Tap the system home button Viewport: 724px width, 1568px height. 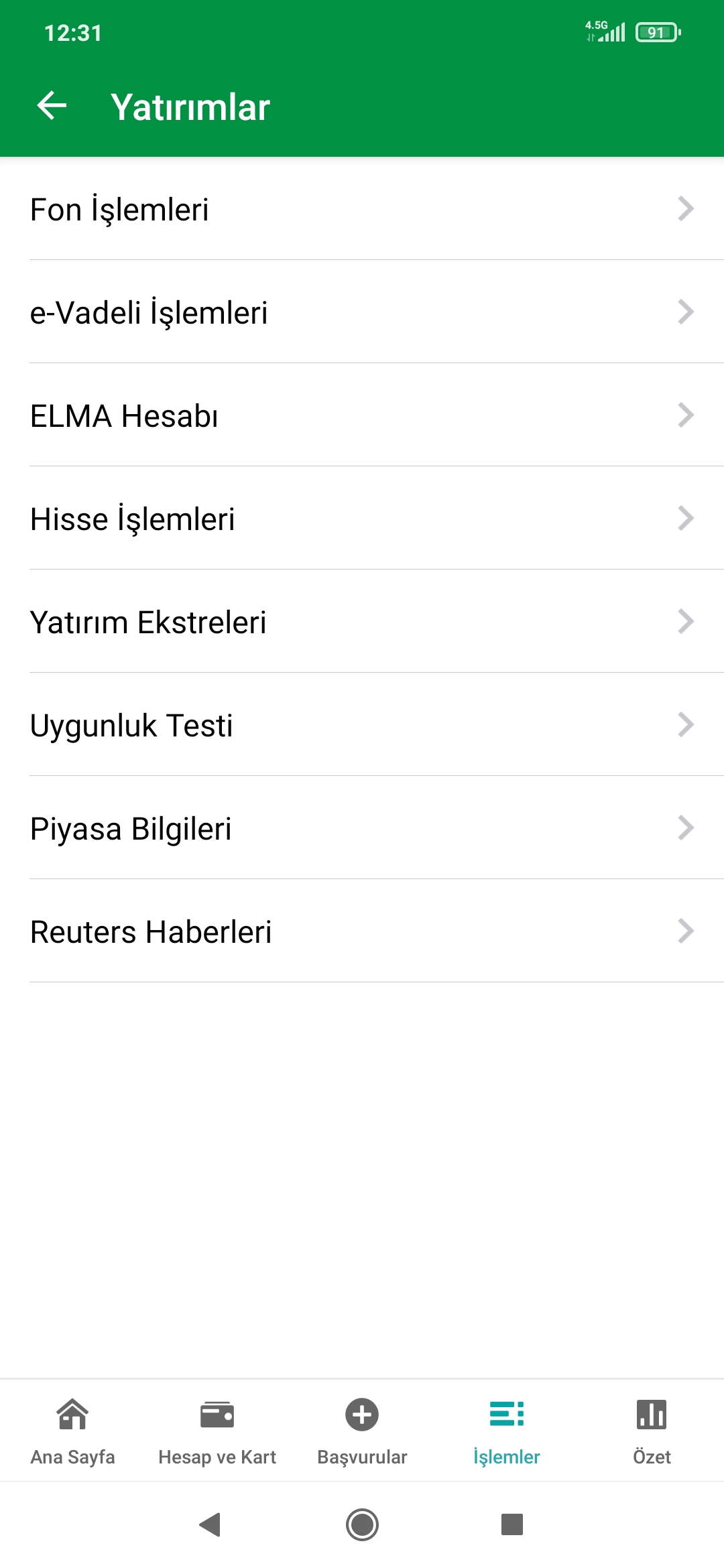click(362, 1524)
